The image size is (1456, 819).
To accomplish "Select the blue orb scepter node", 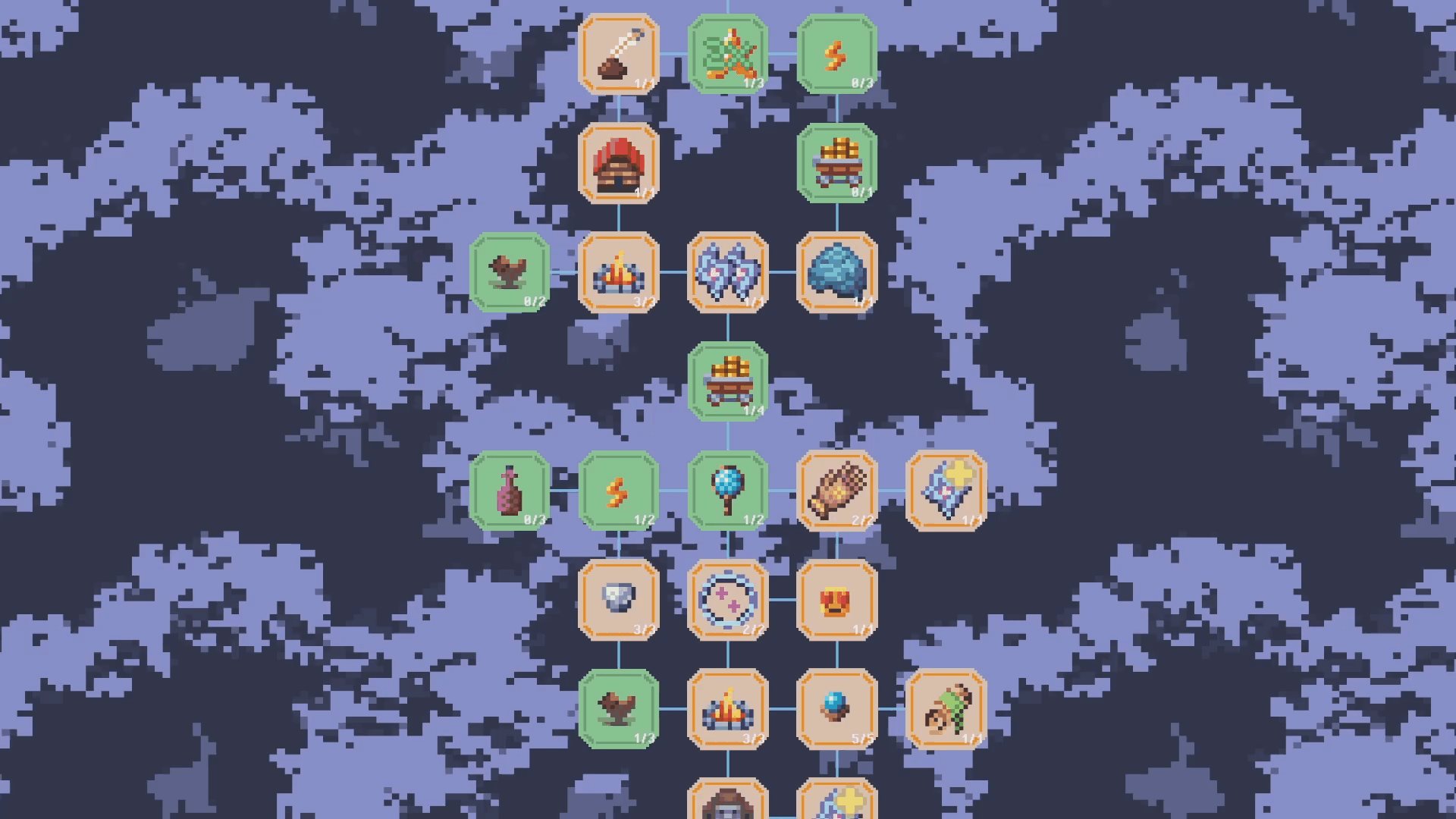I will click(727, 491).
